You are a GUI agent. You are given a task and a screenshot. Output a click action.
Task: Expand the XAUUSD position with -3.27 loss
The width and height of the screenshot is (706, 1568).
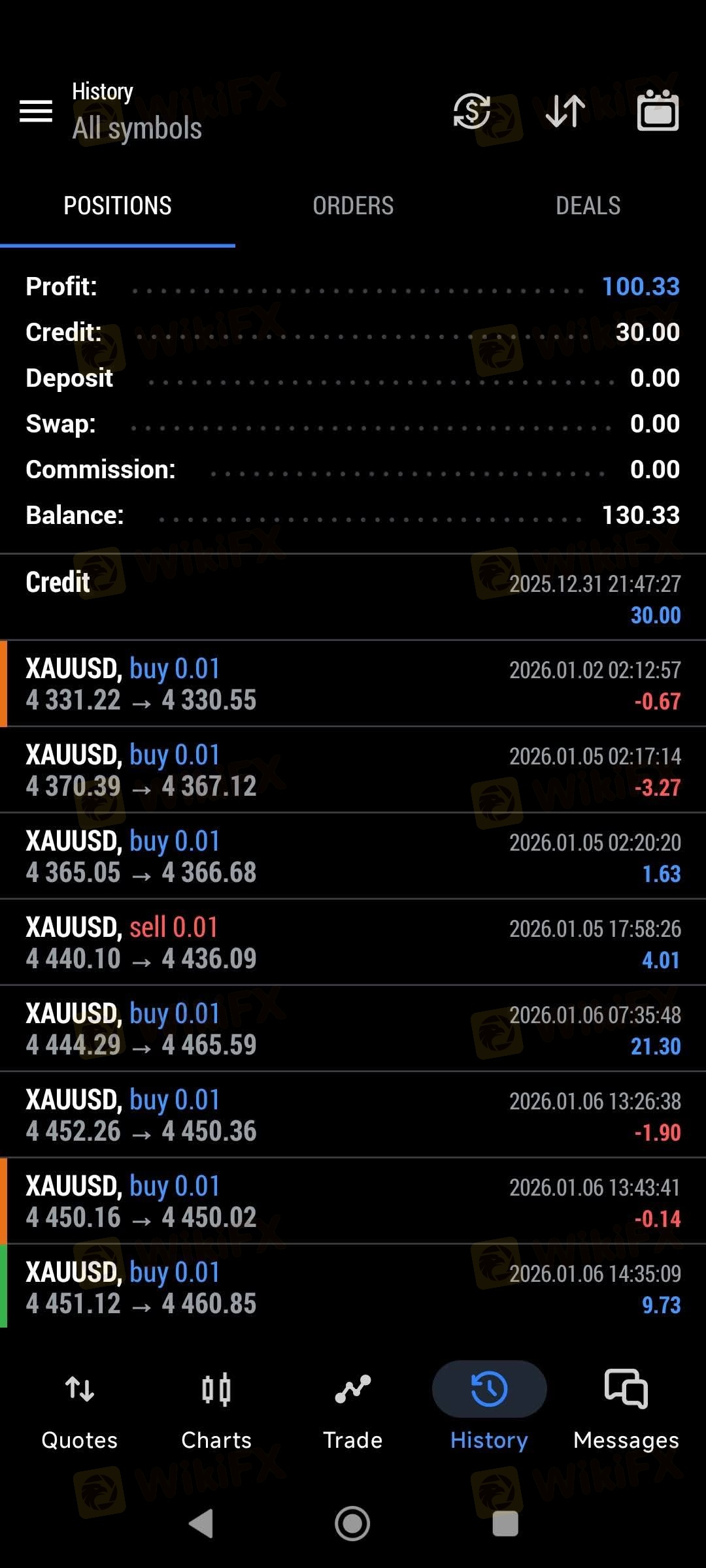tap(353, 770)
